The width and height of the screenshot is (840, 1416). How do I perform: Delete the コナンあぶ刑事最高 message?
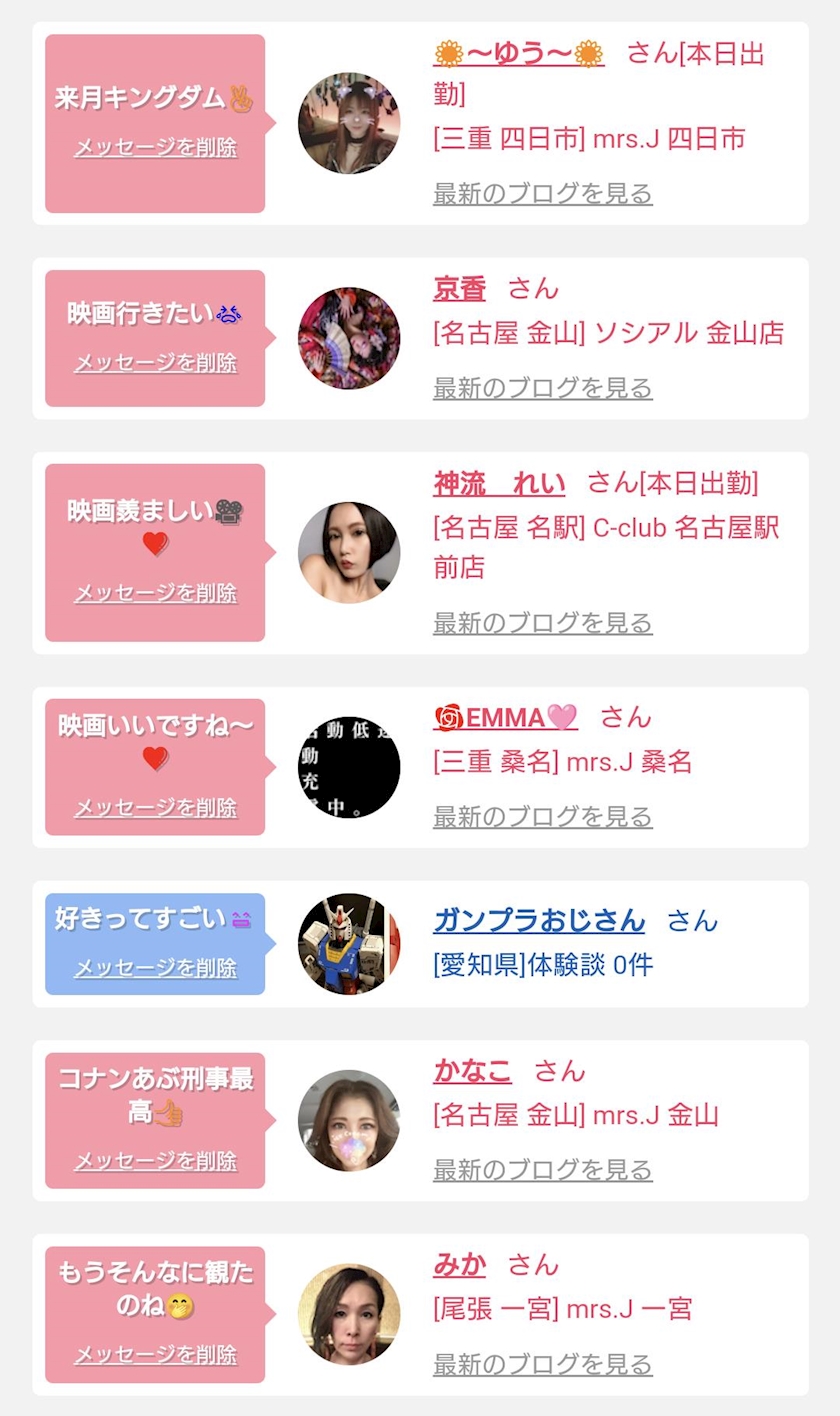pyautogui.click(x=155, y=1161)
